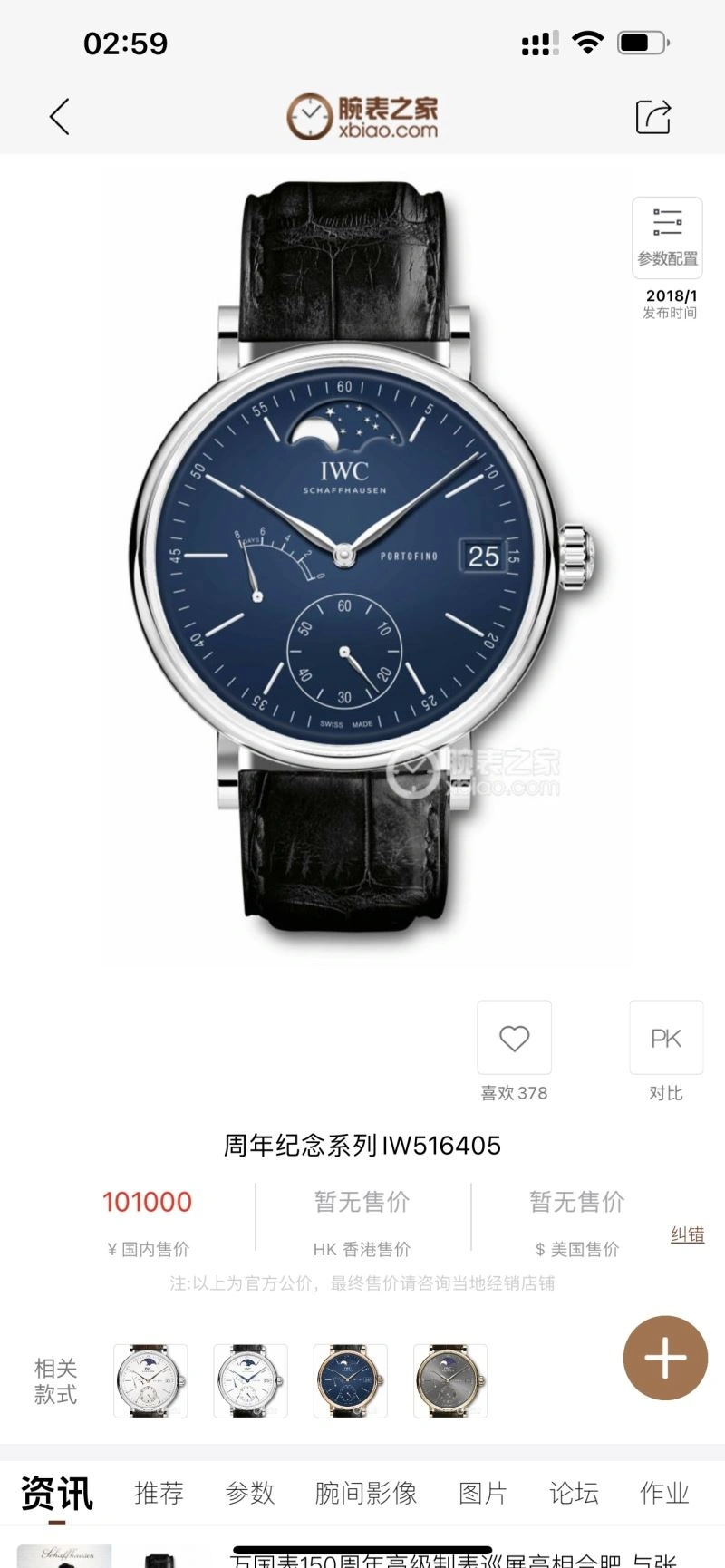This screenshot has height=1568, width=725.
Task: Switch to the 论坛 tab
Action: pyautogui.click(x=574, y=1494)
